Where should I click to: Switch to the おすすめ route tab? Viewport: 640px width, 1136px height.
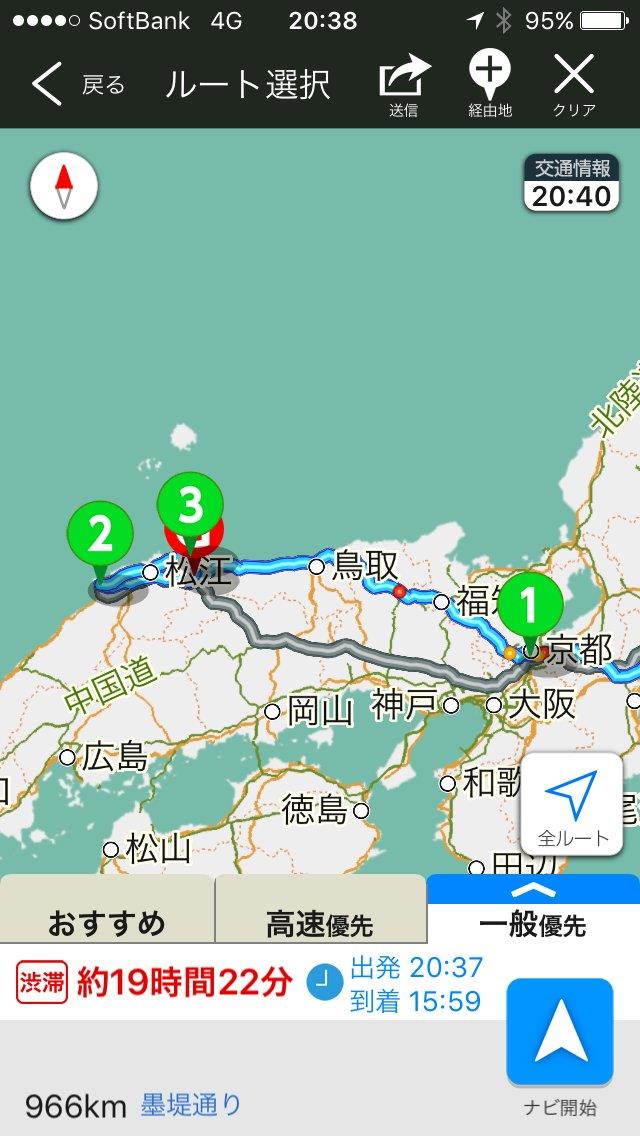[x=106, y=922]
